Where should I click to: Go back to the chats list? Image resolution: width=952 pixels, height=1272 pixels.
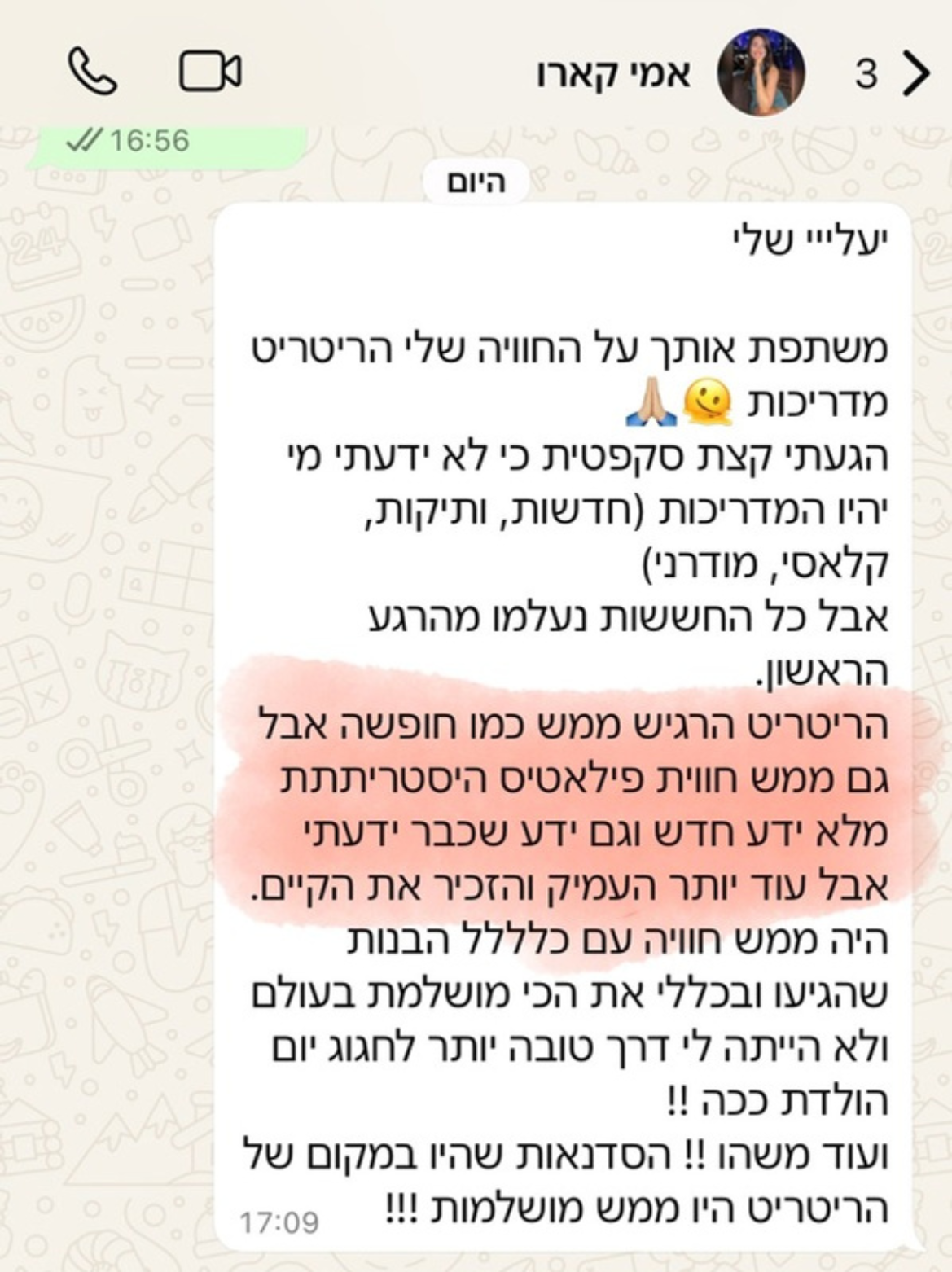tap(916, 73)
